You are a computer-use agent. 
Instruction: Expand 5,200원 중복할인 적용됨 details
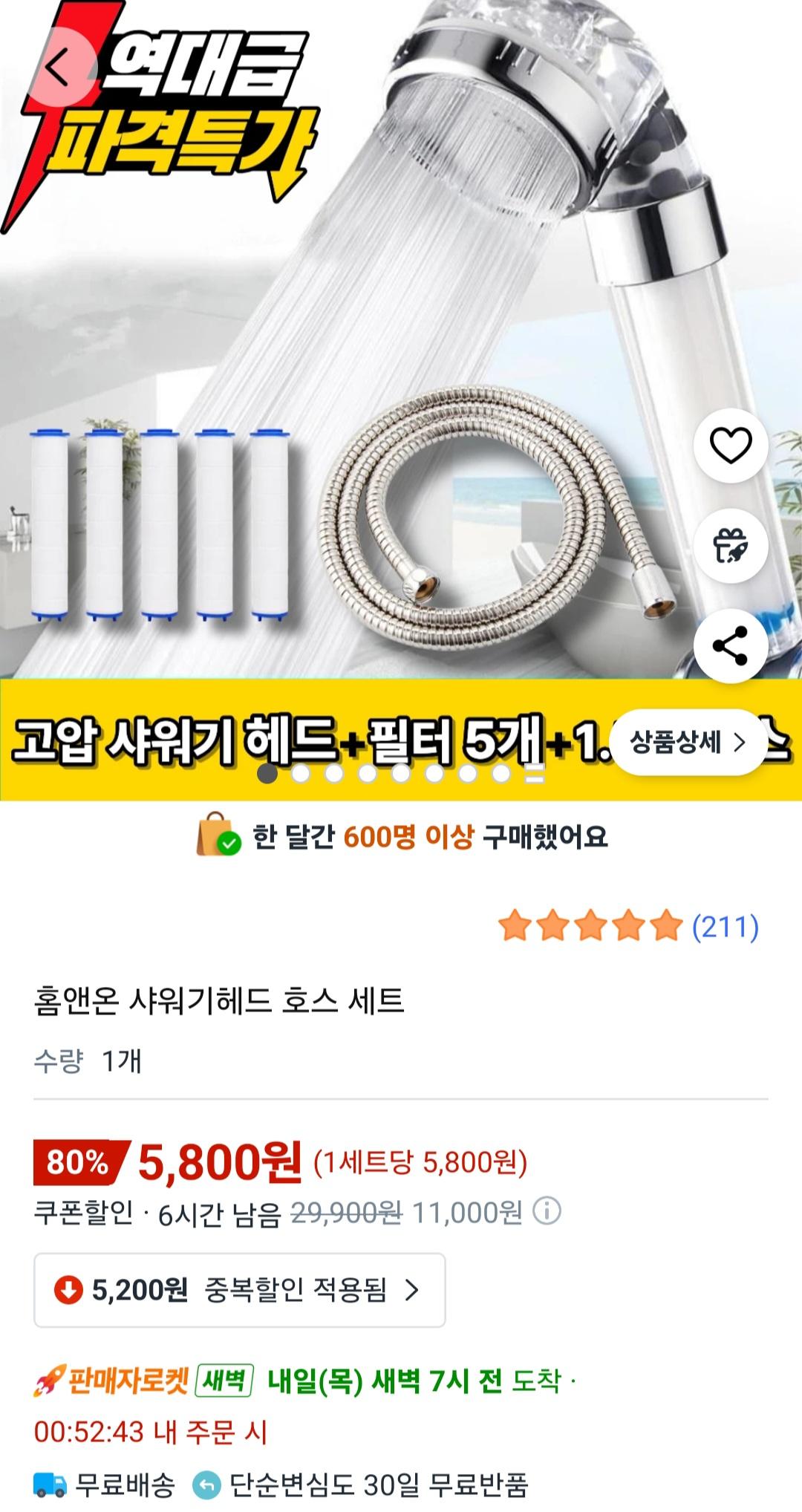coord(239,1291)
